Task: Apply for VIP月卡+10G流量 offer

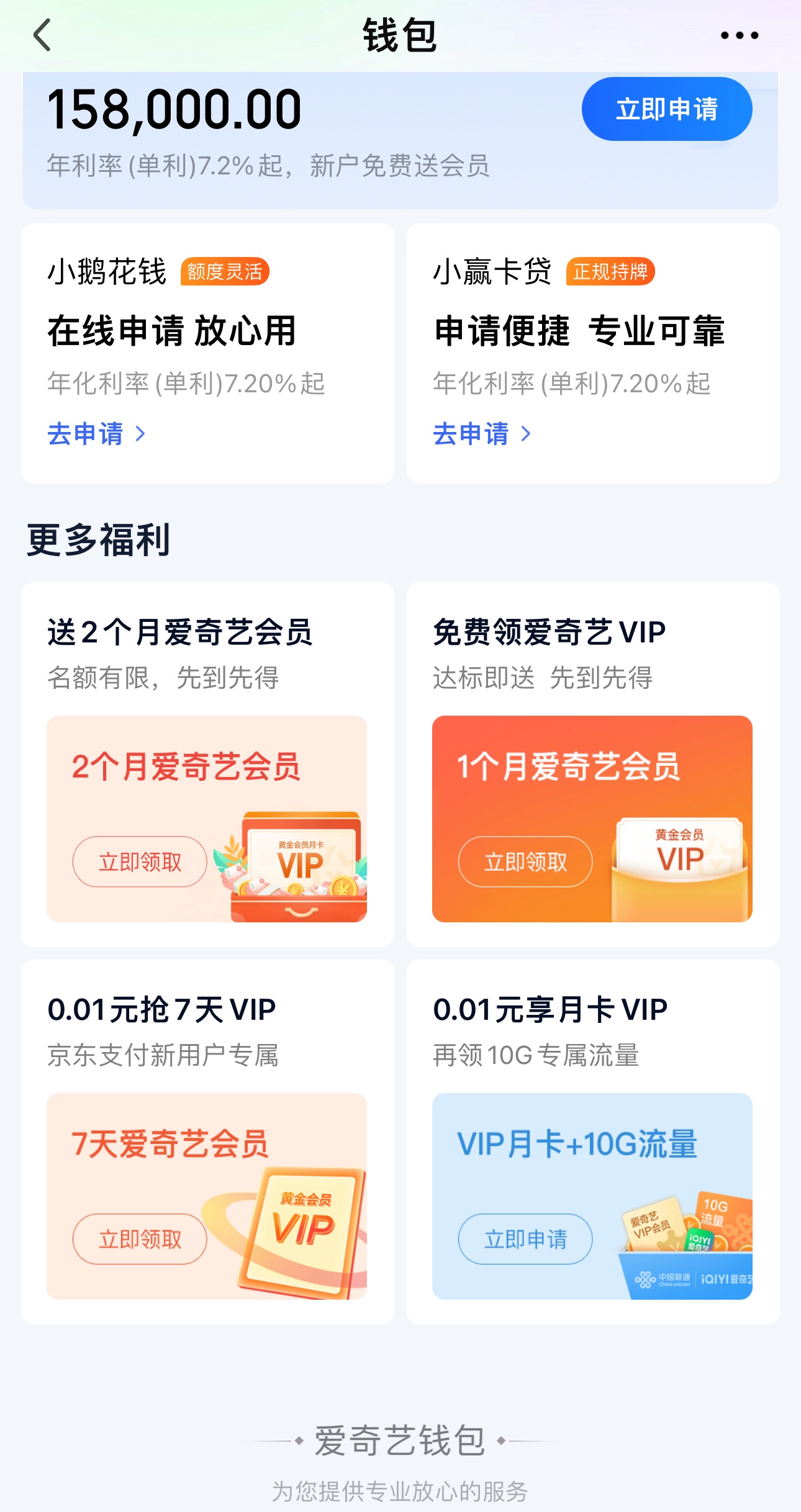Action: click(525, 1239)
